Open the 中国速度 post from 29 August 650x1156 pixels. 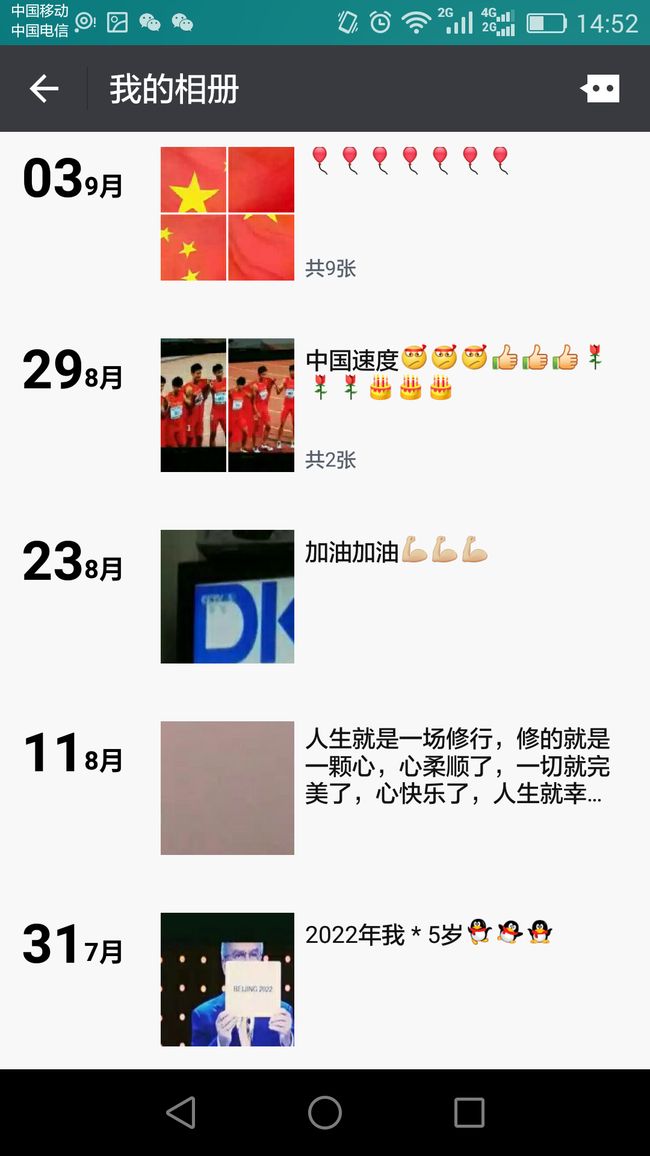[x=454, y=374]
